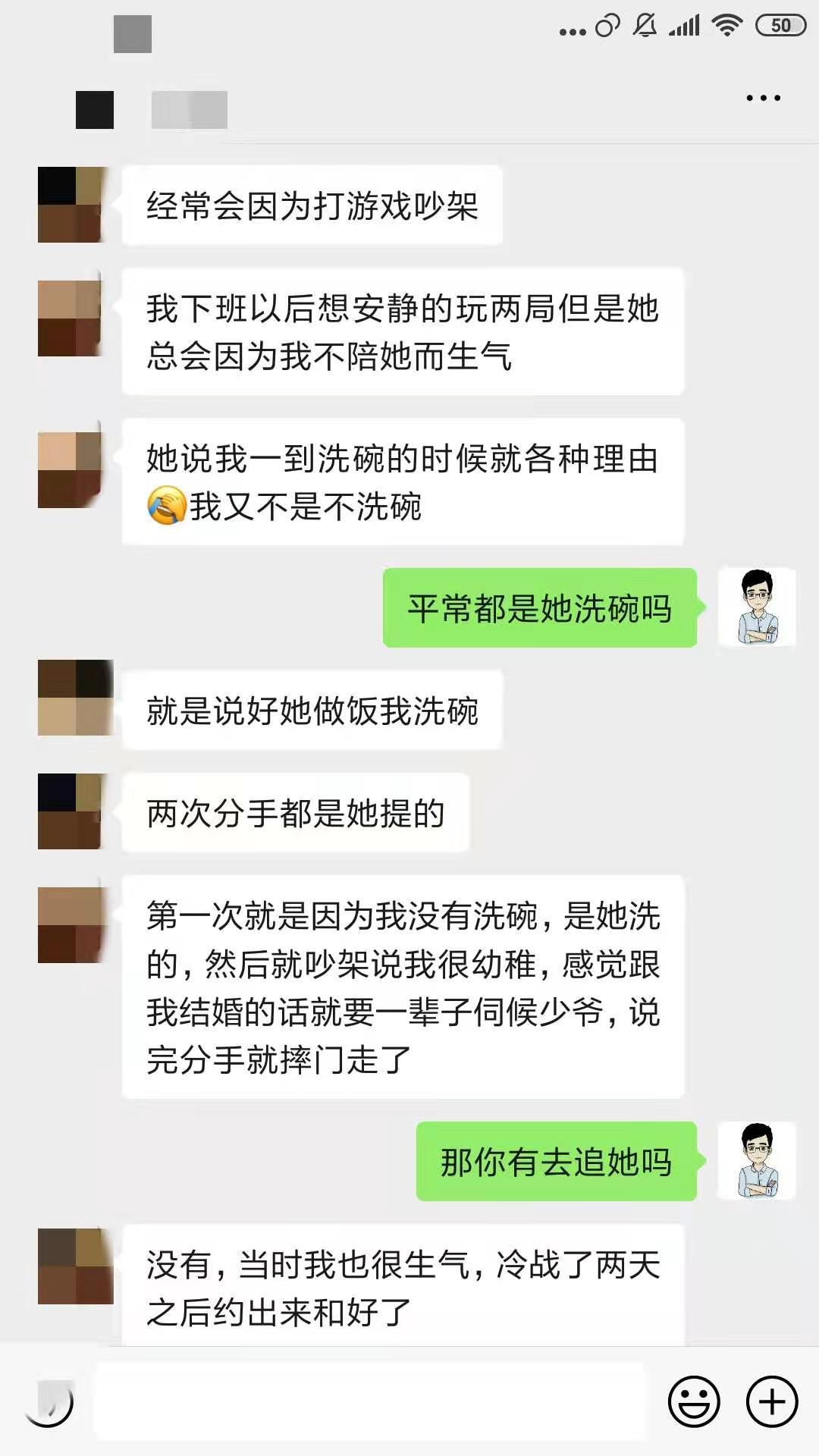Tap the Wi-Fi icon in the status bar
The width and height of the screenshot is (819, 1456).
point(726,25)
